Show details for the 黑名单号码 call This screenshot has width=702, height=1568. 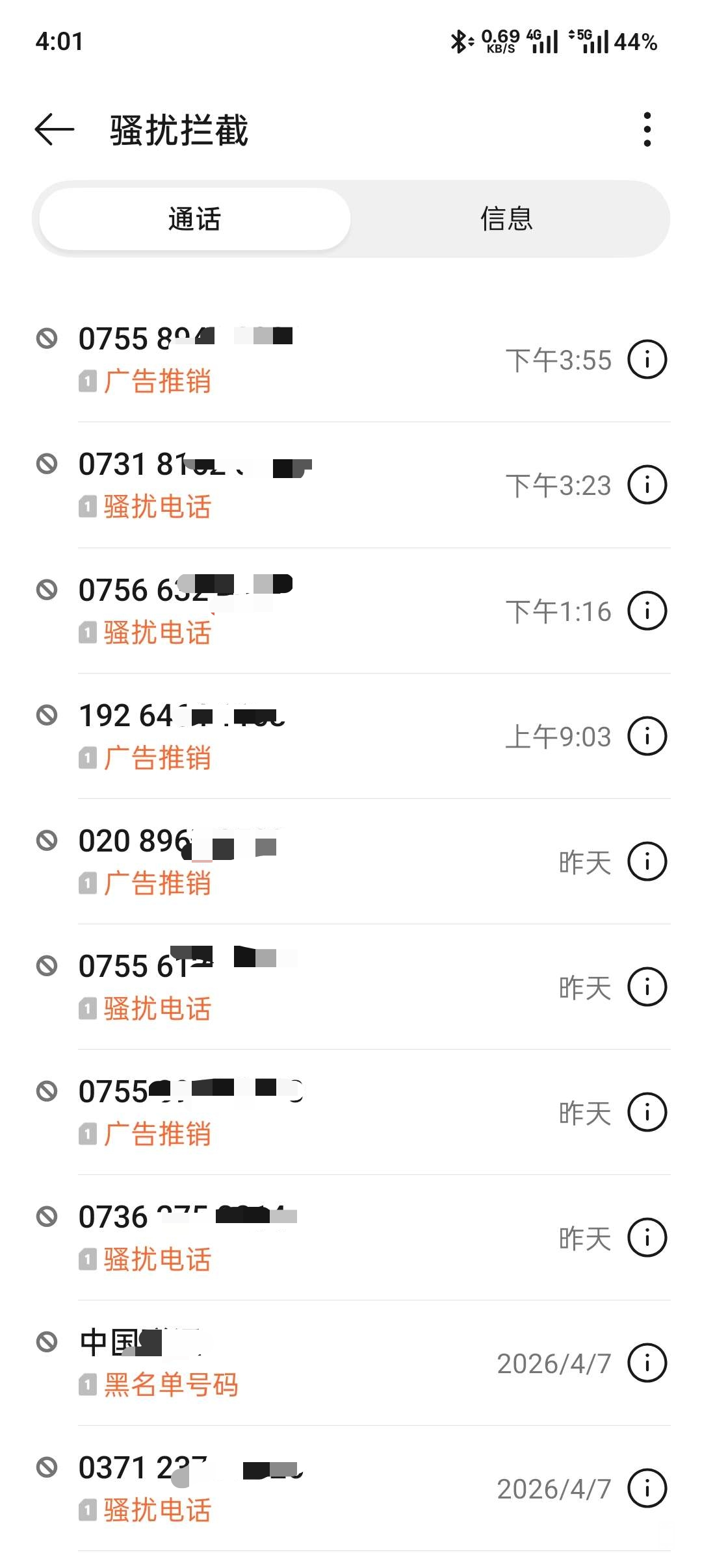(647, 1363)
